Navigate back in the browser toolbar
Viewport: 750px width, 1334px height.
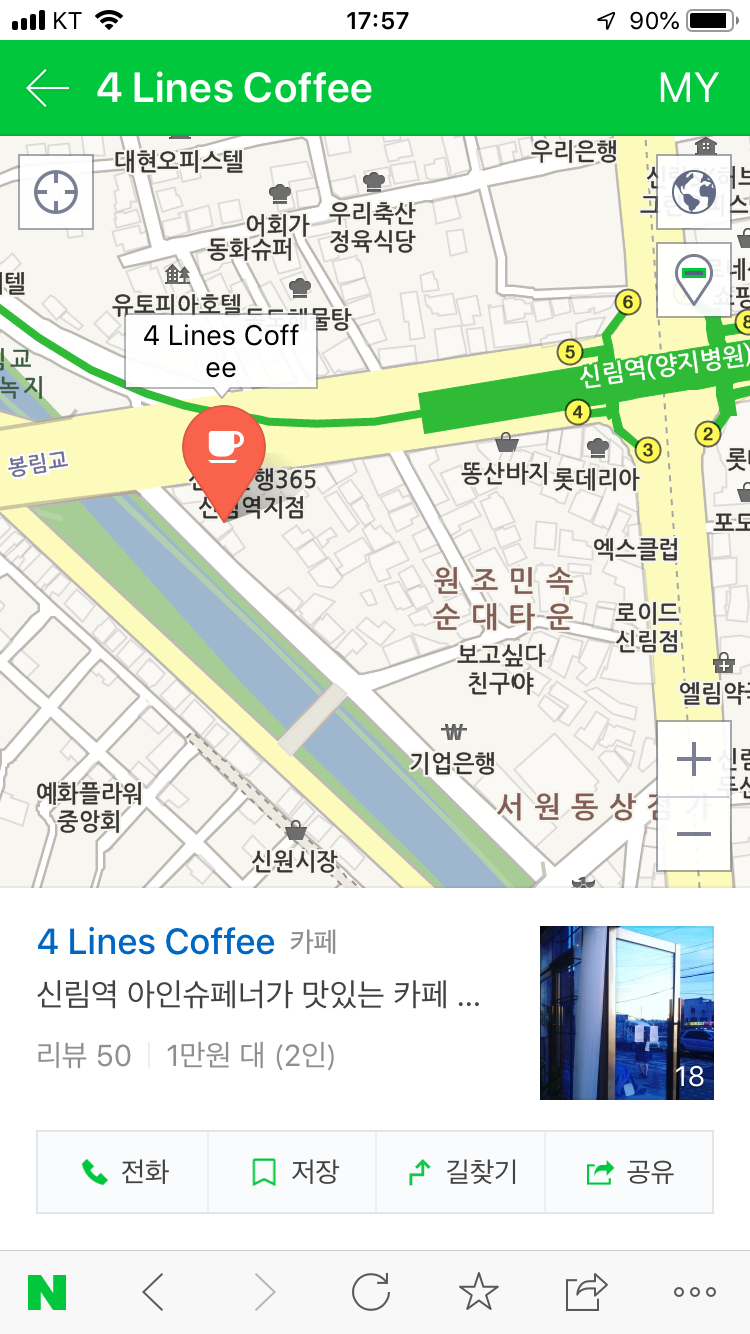point(153,1292)
